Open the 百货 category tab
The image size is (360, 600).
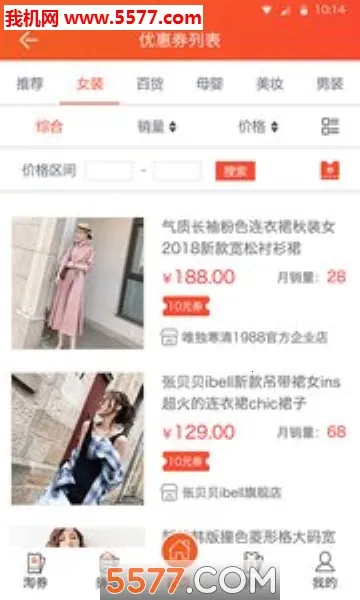click(150, 84)
